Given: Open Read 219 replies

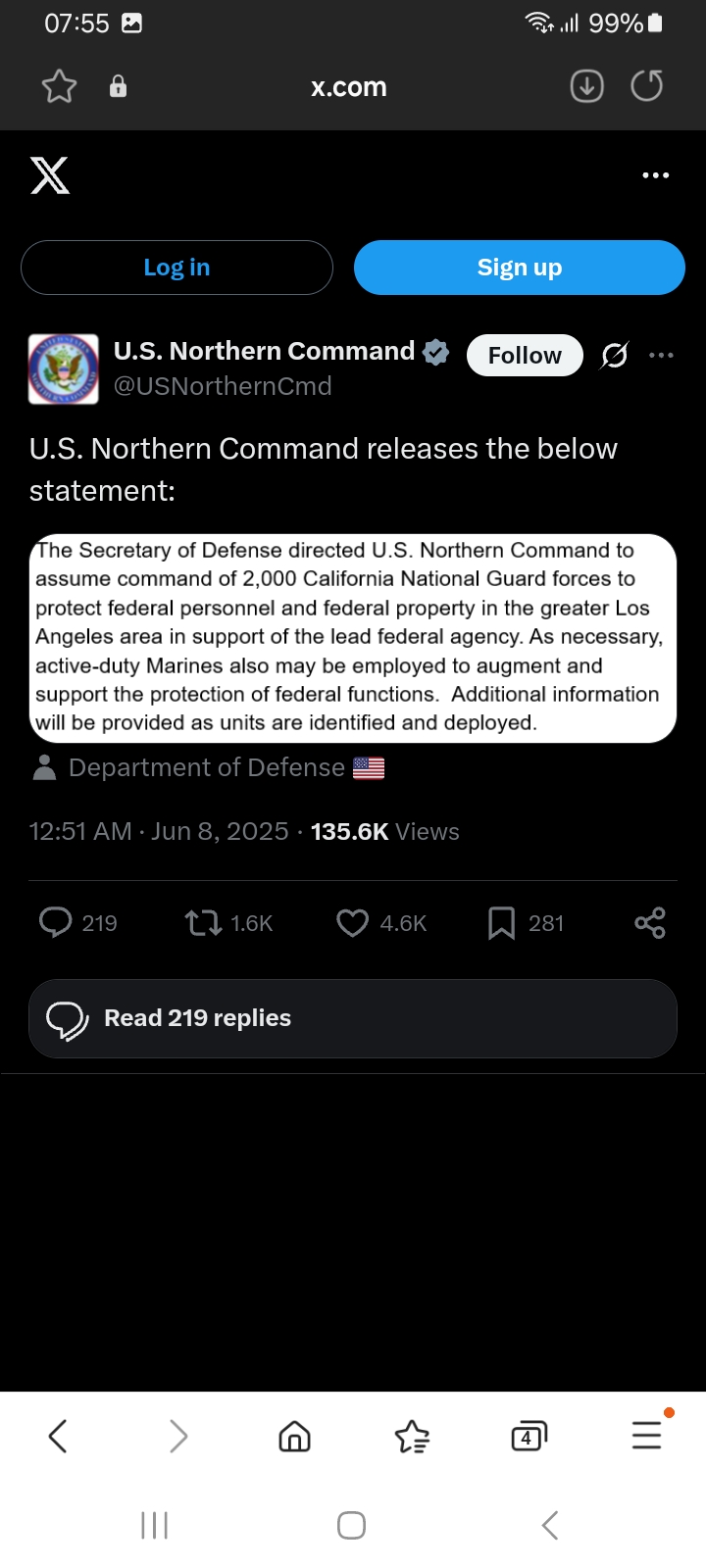Looking at the screenshot, I should (353, 1018).
